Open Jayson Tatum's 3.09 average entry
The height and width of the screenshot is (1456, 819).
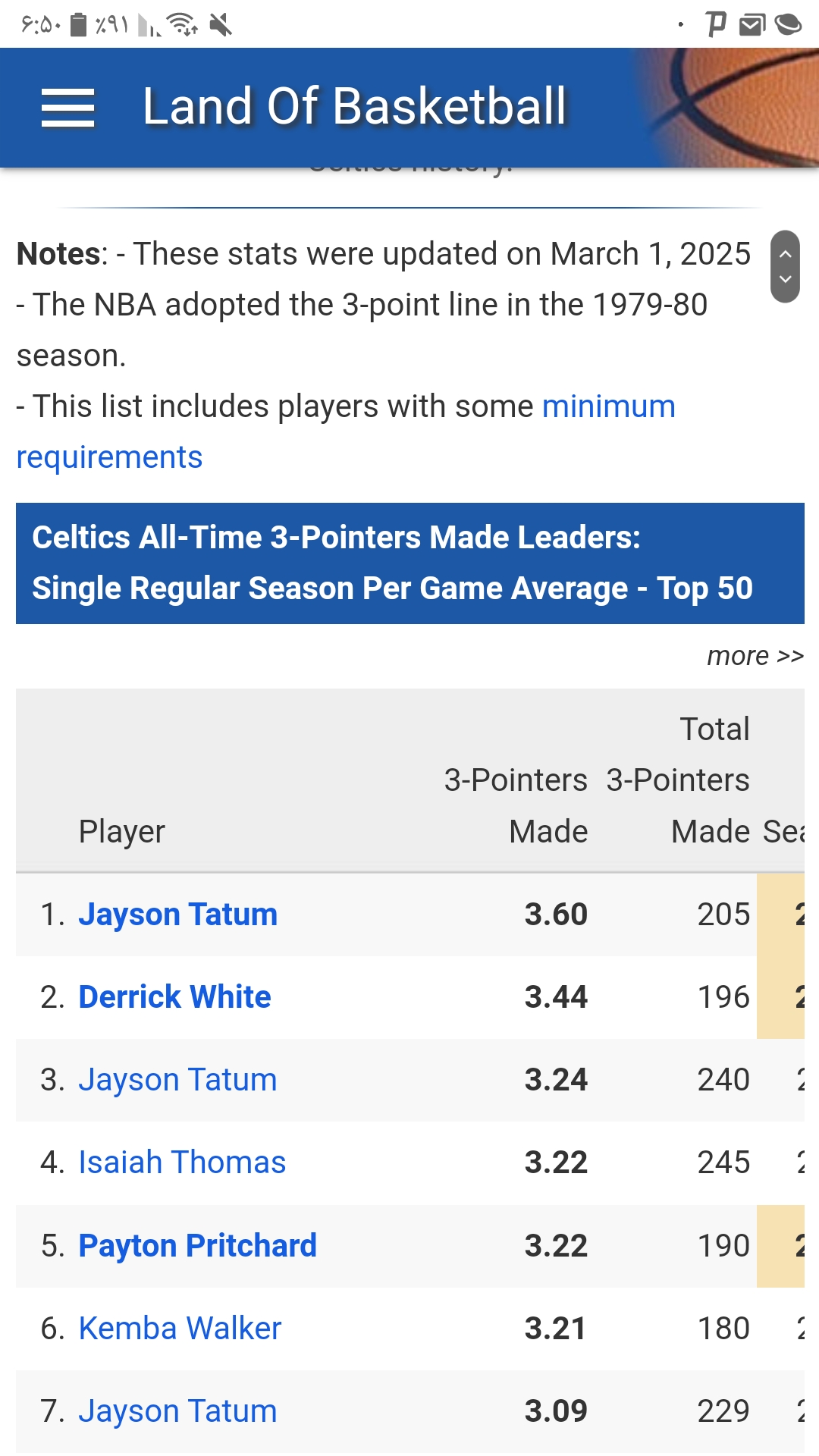point(178,1411)
